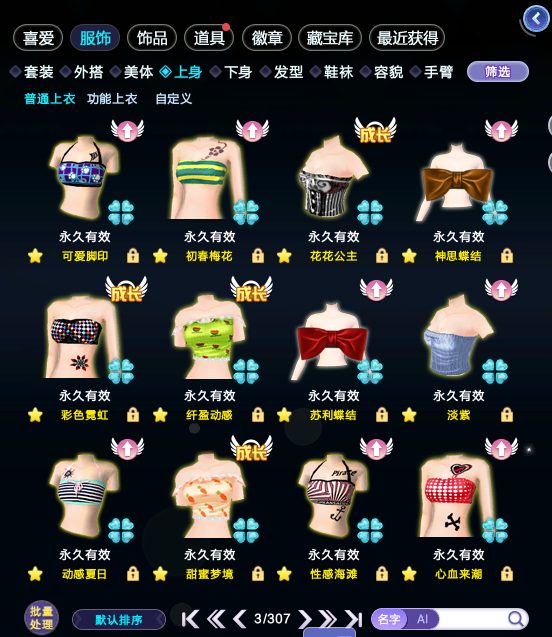Jump to the first page

(x=190, y=620)
